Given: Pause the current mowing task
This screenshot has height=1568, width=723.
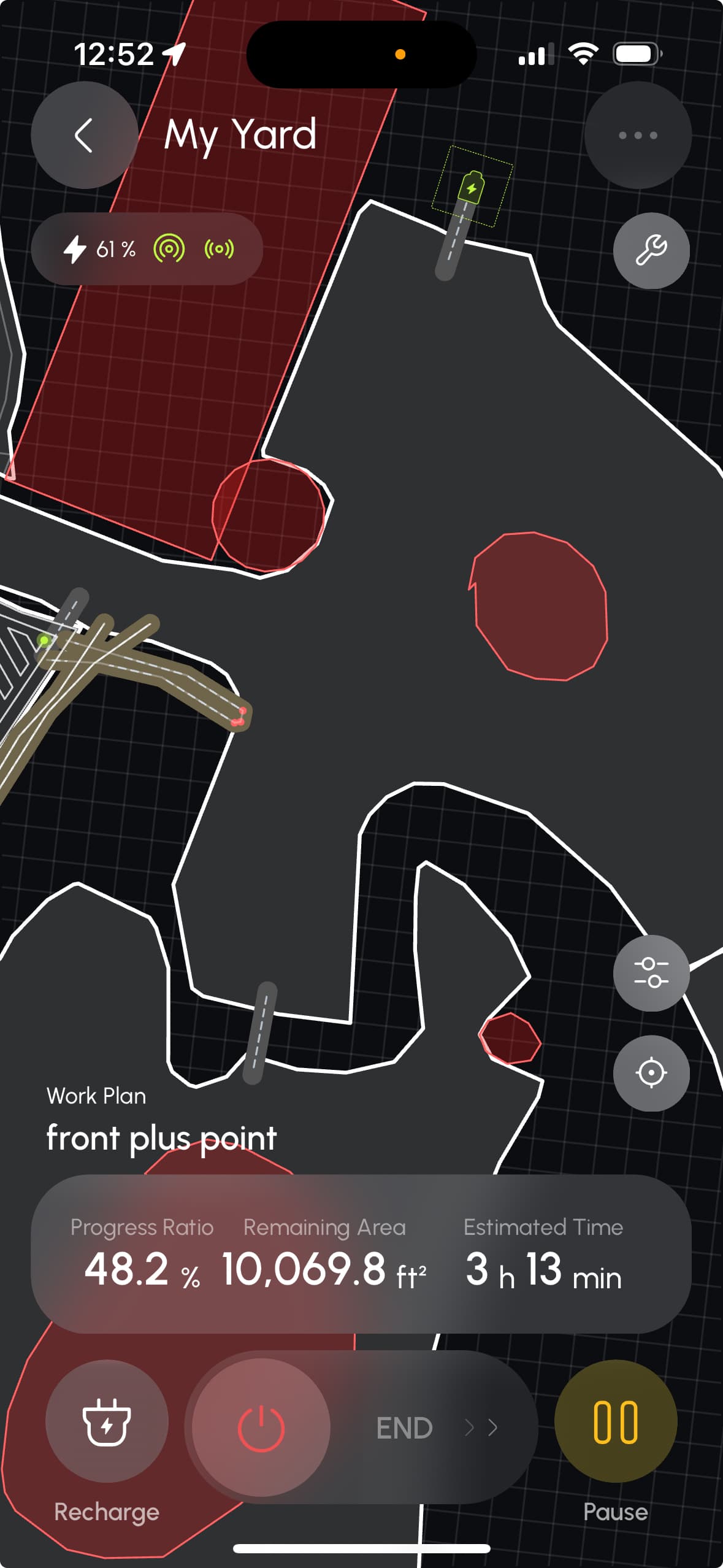Looking at the screenshot, I should pos(616,1421).
